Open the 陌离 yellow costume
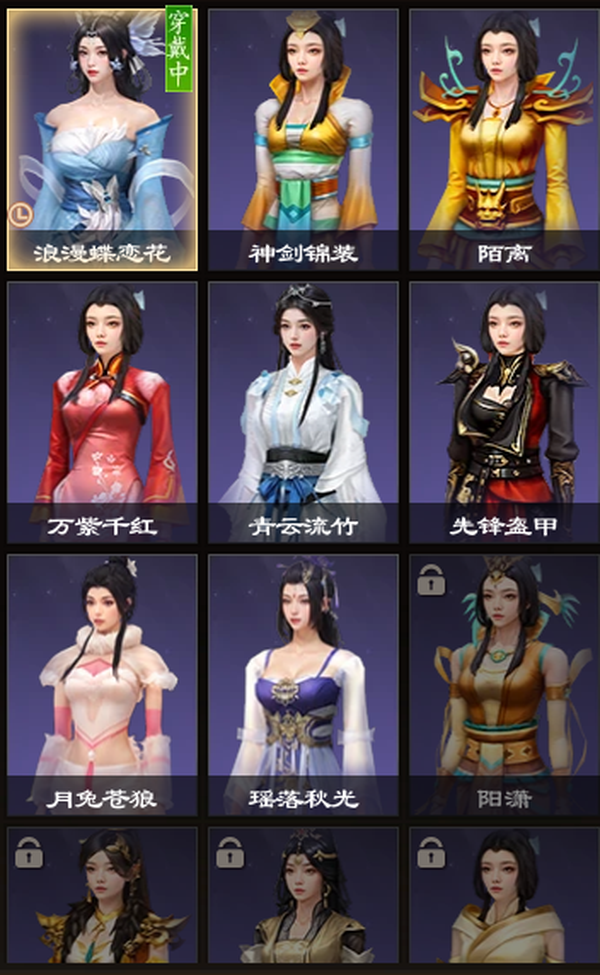600x975 pixels. tap(504, 140)
